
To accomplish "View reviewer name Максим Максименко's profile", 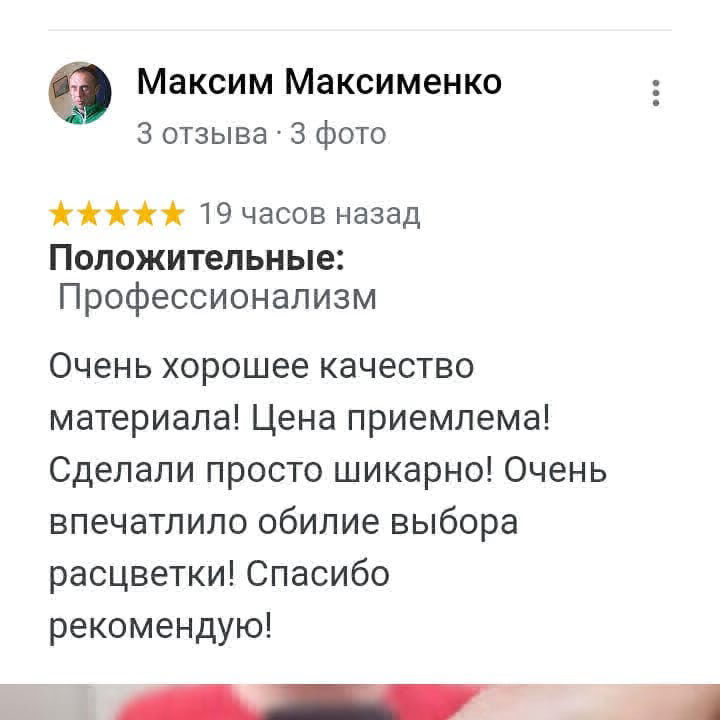I will coord(318,81).
